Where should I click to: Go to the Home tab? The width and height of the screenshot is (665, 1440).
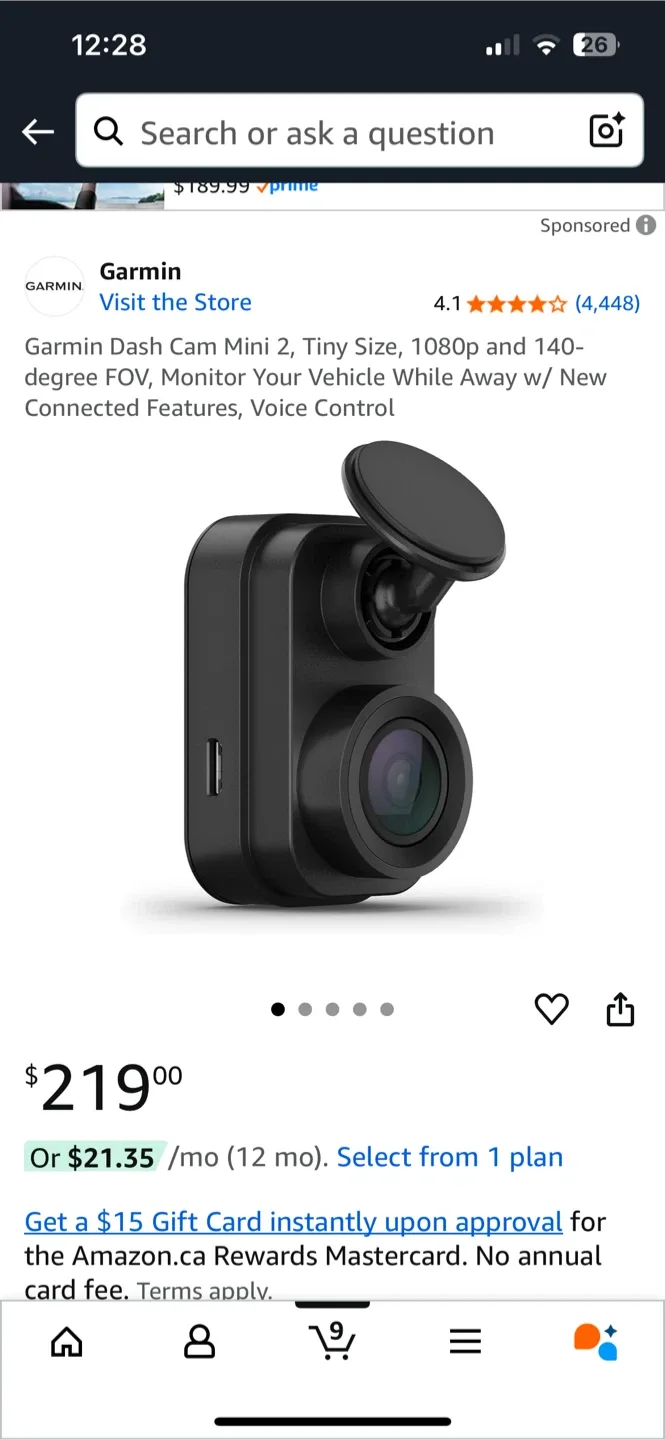click(x=67, y=1341)
